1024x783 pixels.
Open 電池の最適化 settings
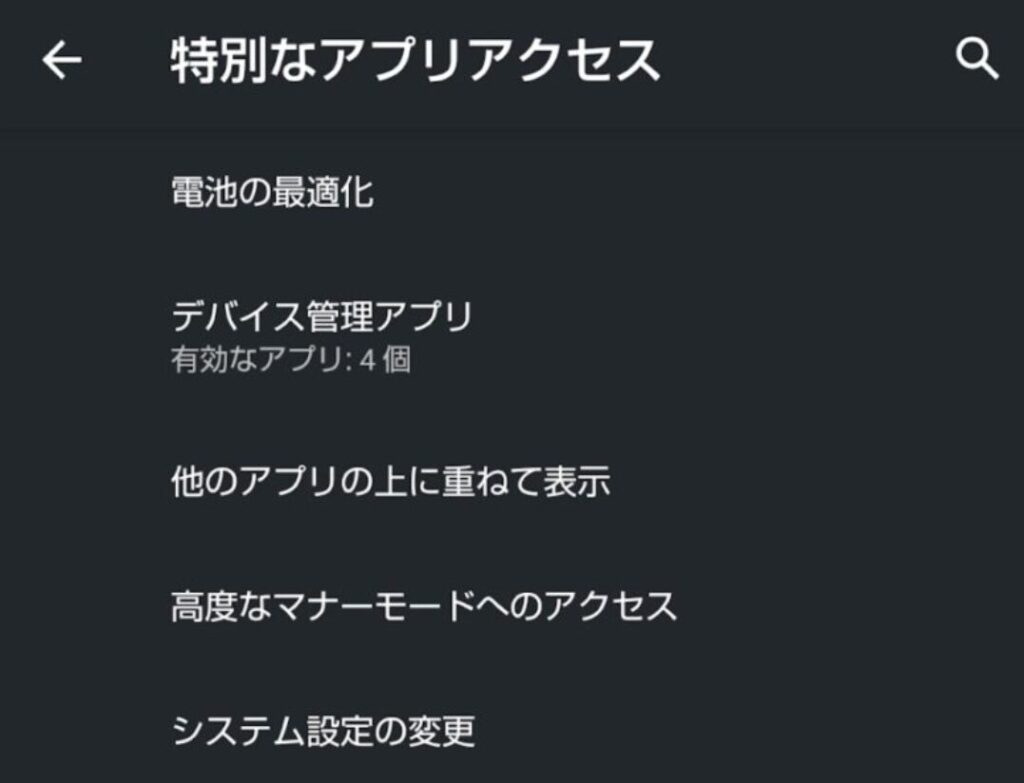tap(273, 192)
